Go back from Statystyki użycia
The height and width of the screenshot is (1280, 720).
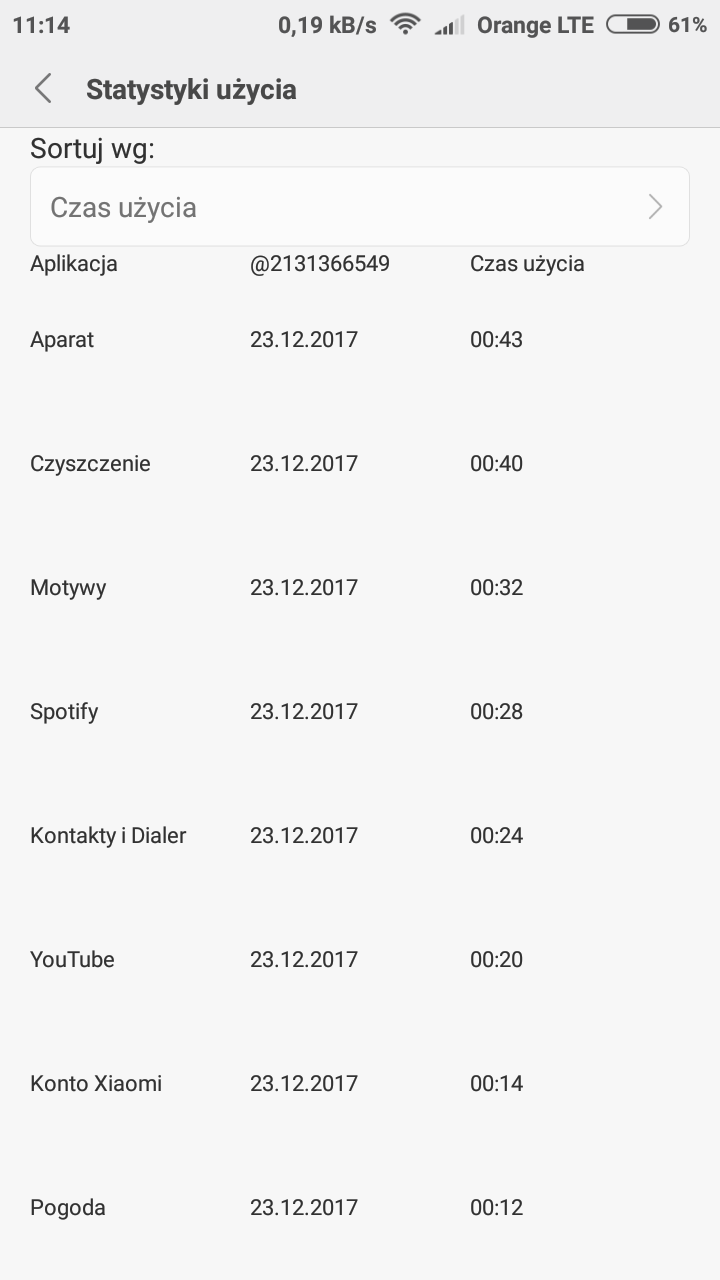tap(43, 89)
